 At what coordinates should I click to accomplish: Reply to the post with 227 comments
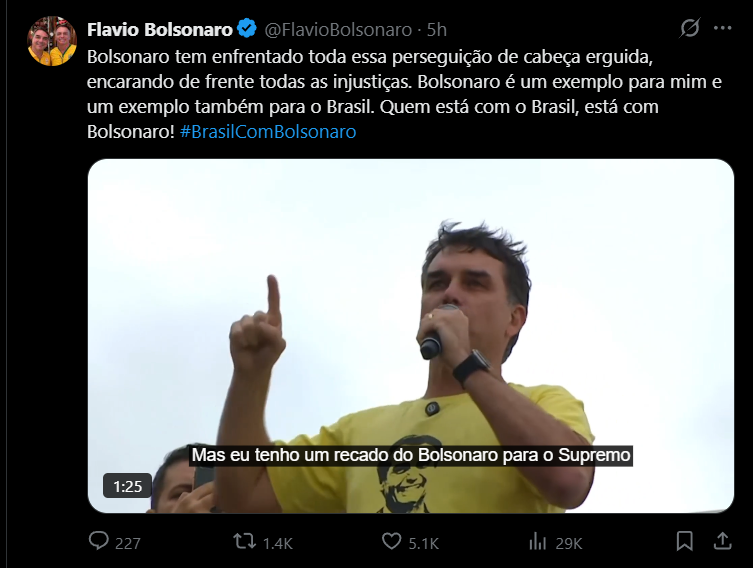point(99,541)
